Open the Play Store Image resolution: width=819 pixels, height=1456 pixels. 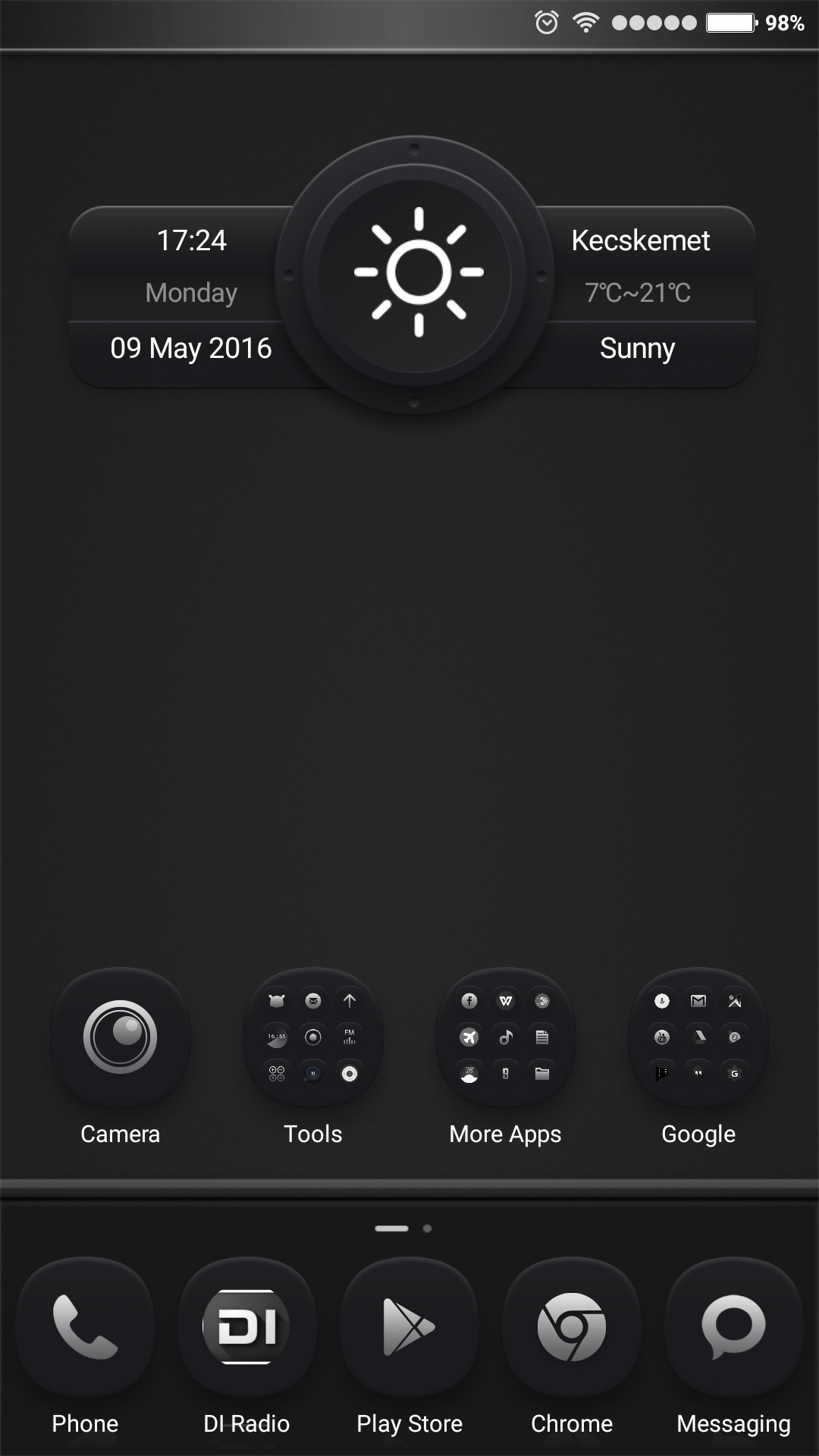click(x=409, y=1326)
